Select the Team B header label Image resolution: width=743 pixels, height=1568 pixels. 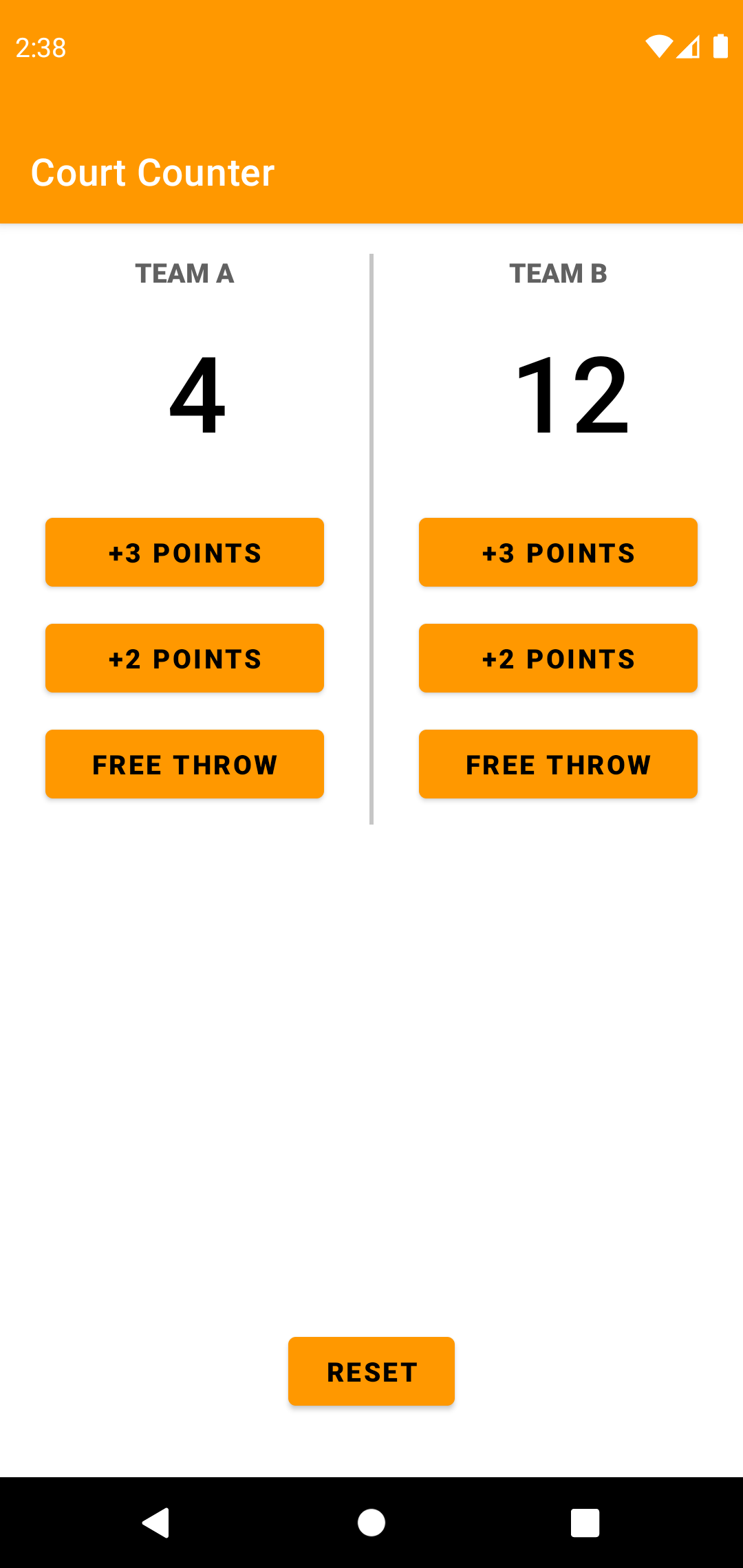[558, 274]
